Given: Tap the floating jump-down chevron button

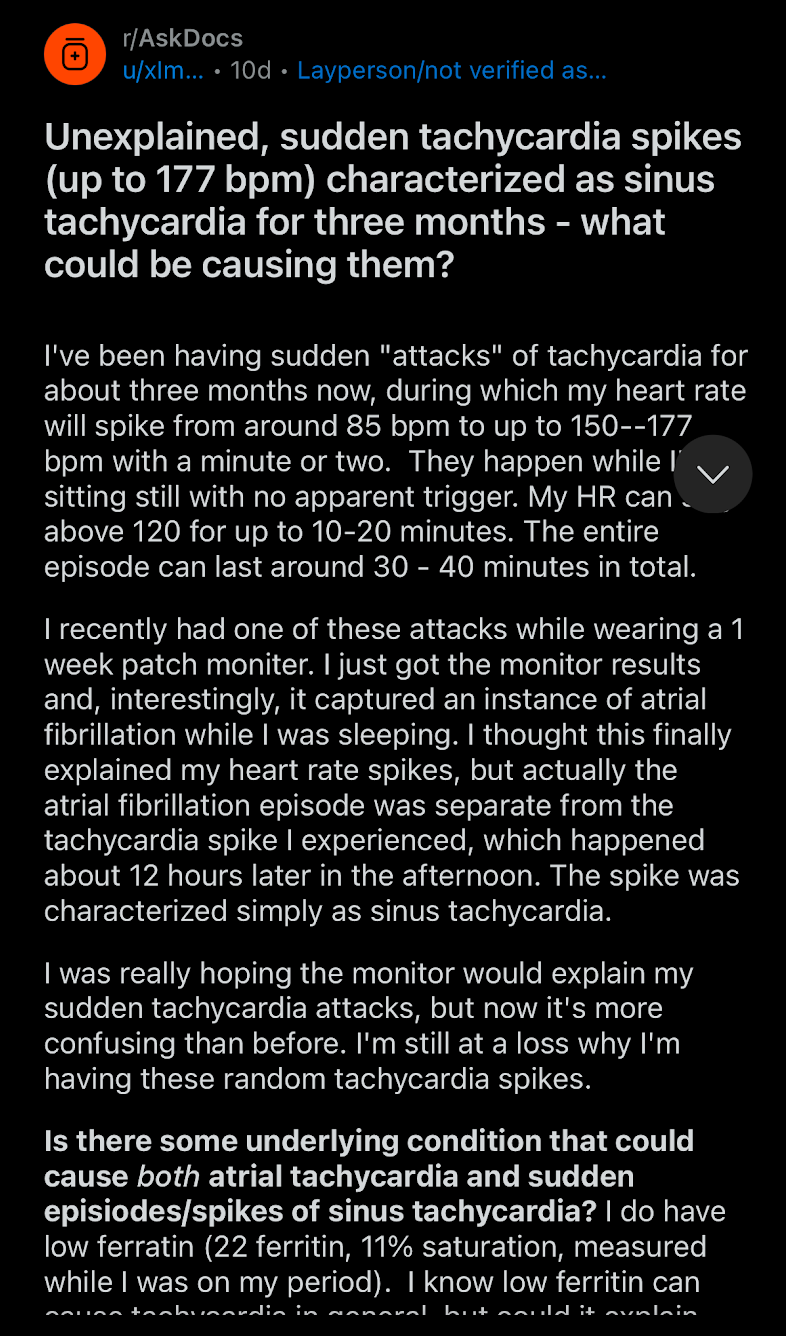Looking at the screenshot, I should (x=713, y=474).
